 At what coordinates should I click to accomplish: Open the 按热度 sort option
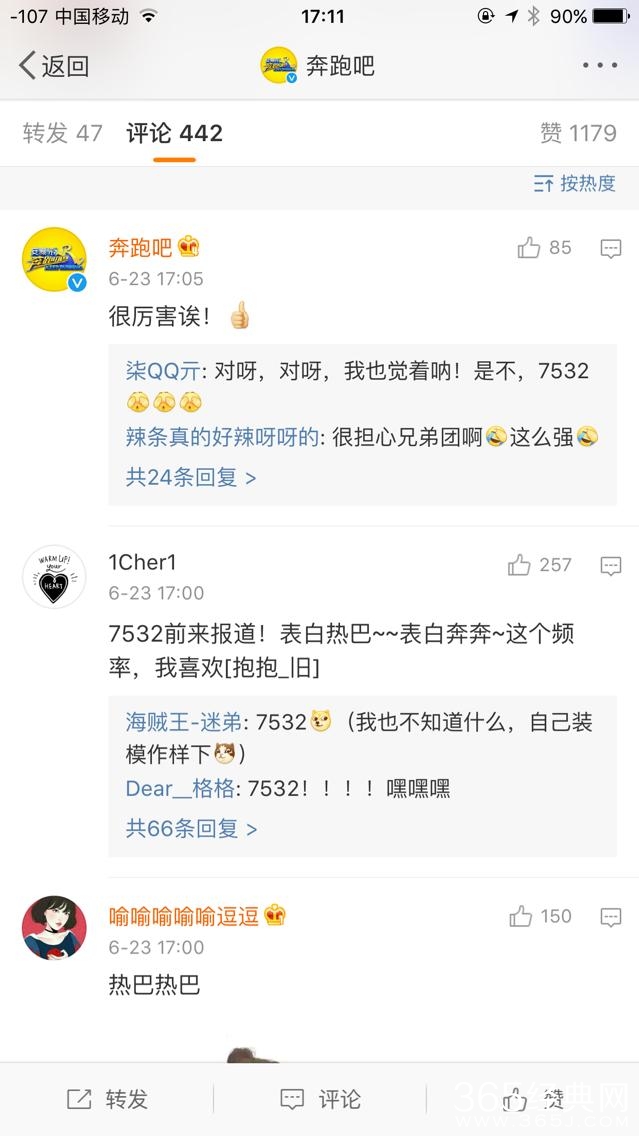click(x=575, y=183)
